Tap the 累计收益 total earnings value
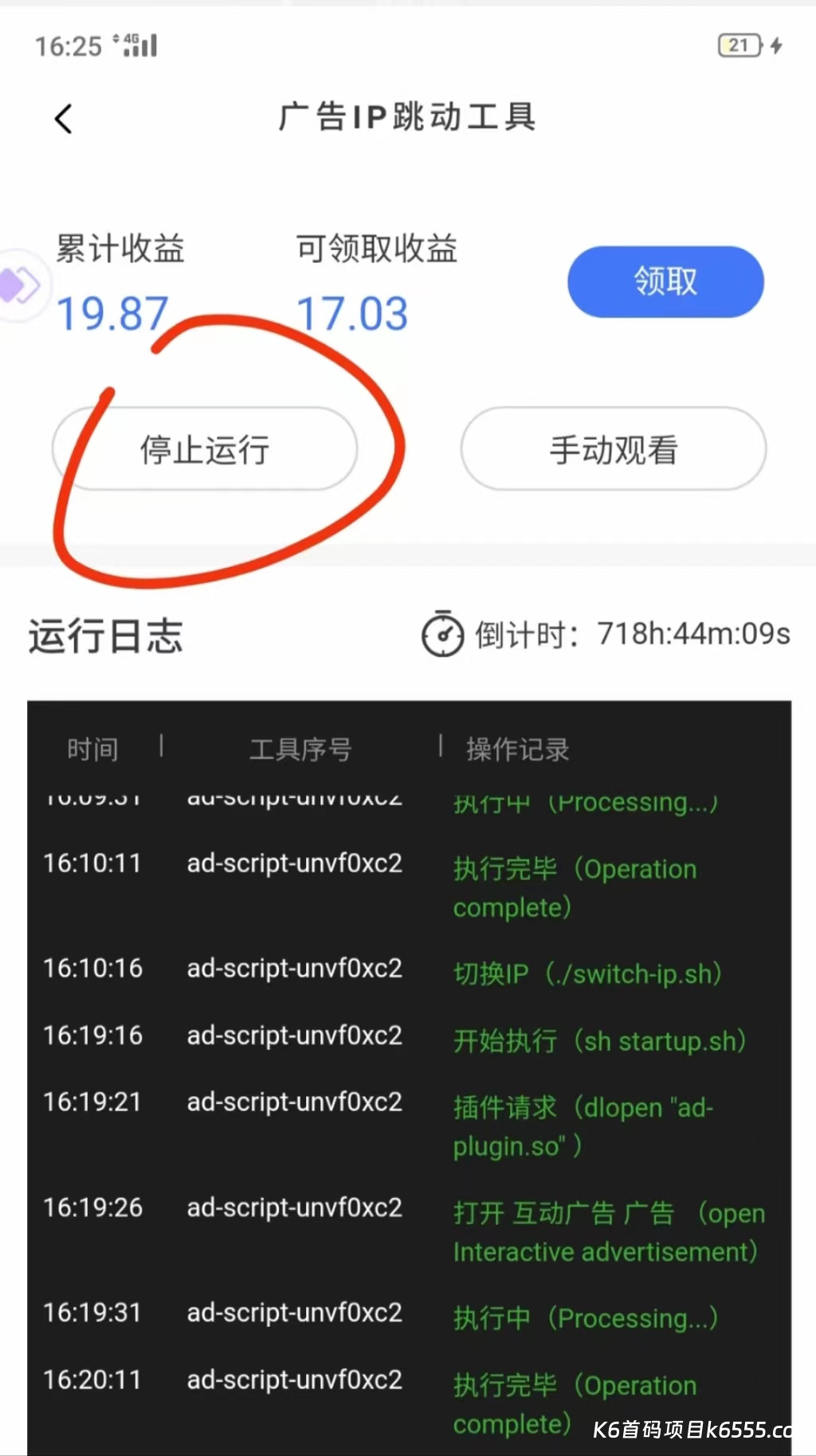This screenshot has width=816, height=1456. click(x=112, y=313)
